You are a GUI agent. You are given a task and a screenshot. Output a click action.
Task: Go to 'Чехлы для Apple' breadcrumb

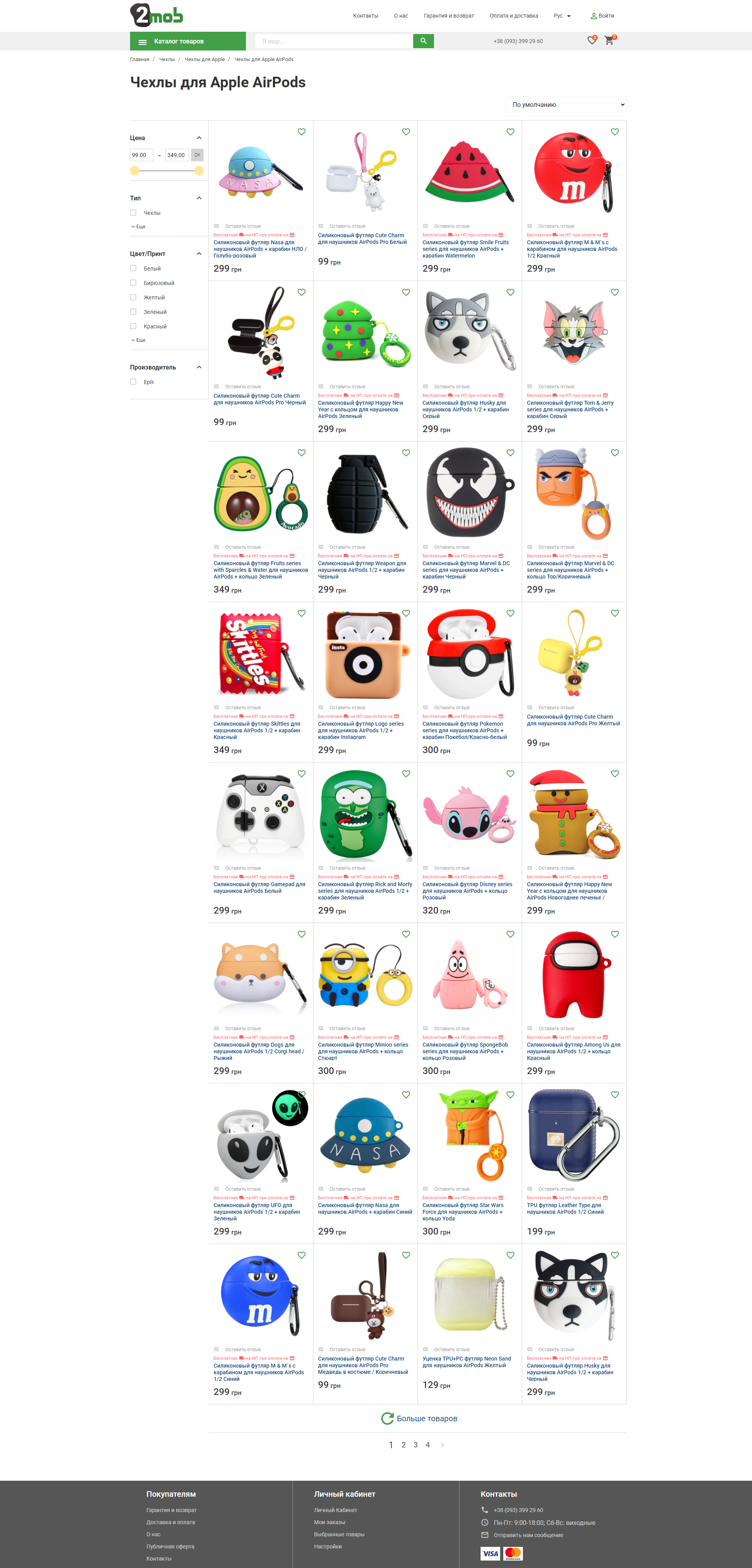coord(204,59)
